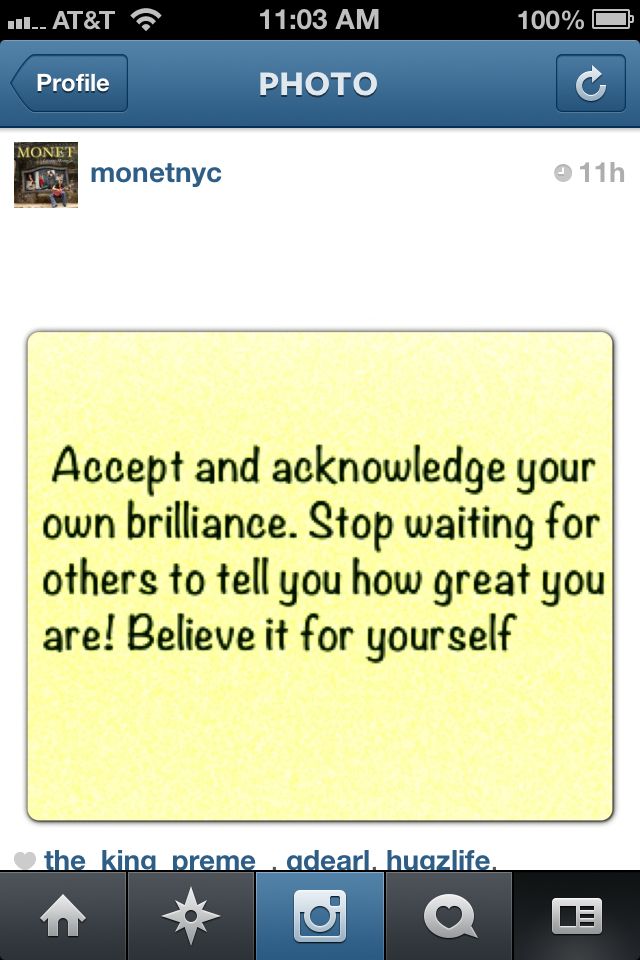This screenshot has width=640, height=960.
Task: Switch to the Explore tab
Action: pyautogui.click(x=191, y=916)
